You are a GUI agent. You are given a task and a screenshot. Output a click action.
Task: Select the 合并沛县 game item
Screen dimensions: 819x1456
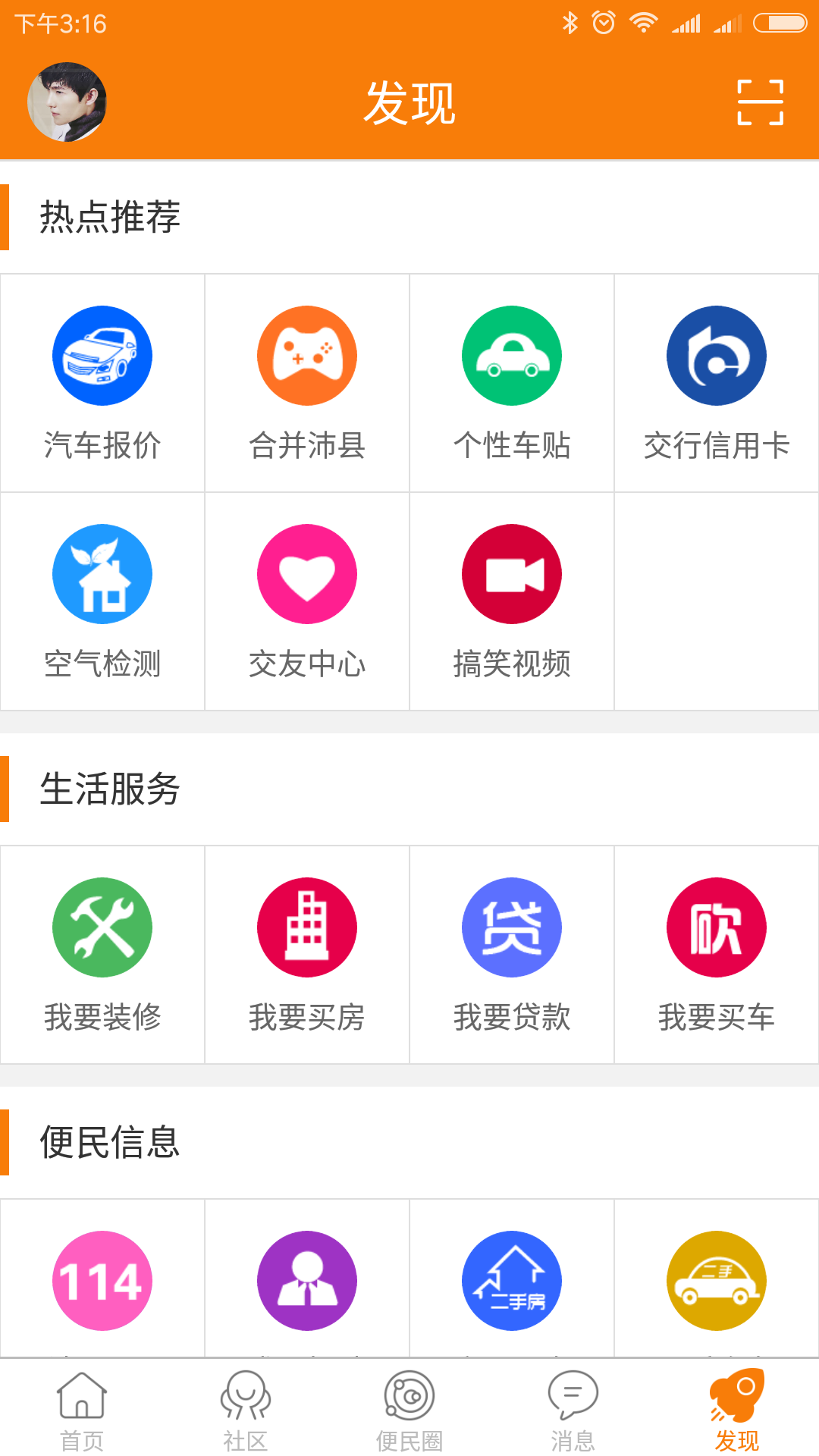pos(307,383)
